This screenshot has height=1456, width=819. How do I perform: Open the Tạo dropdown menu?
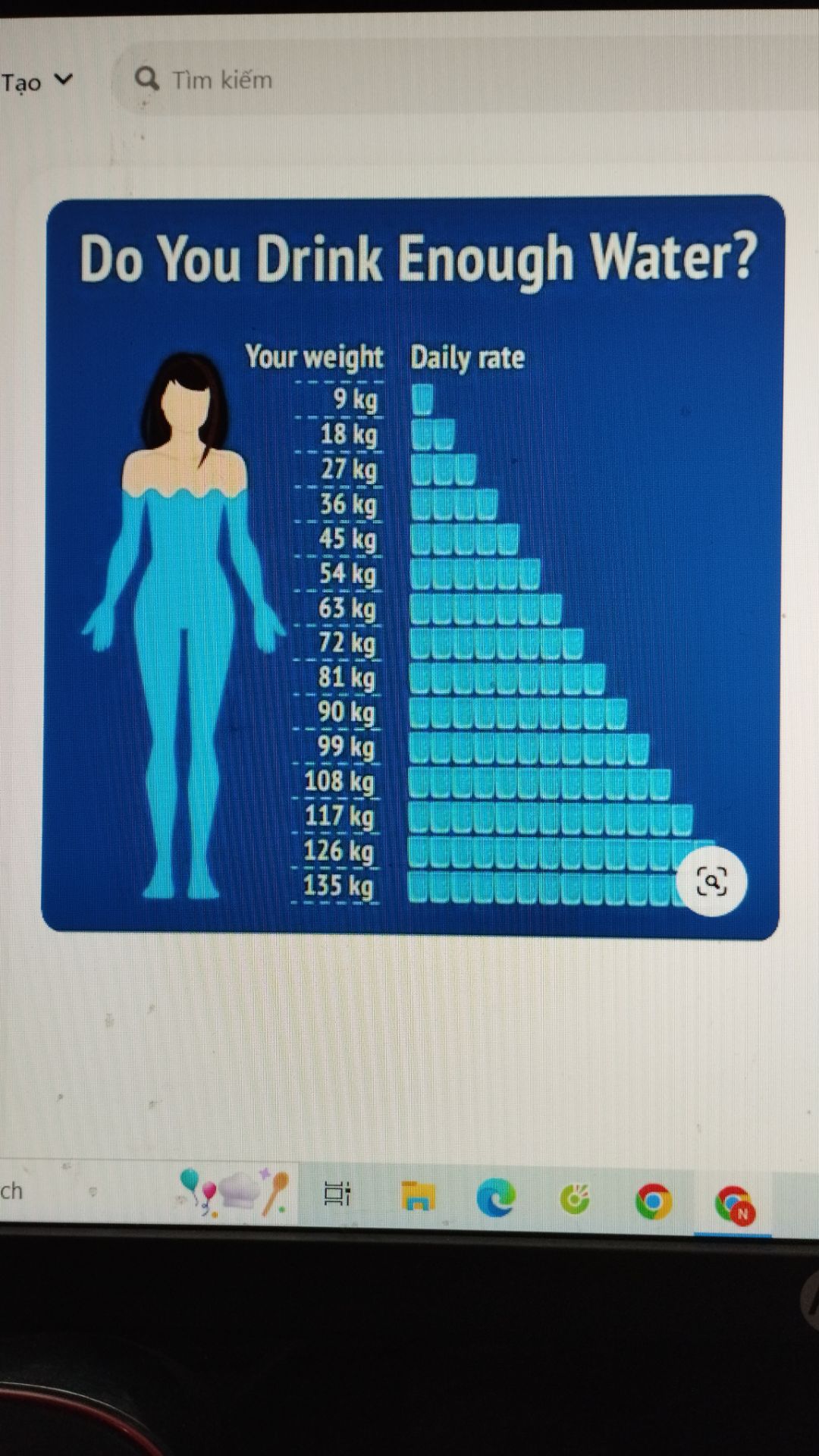pyautogui.click(x=36, y=80)
